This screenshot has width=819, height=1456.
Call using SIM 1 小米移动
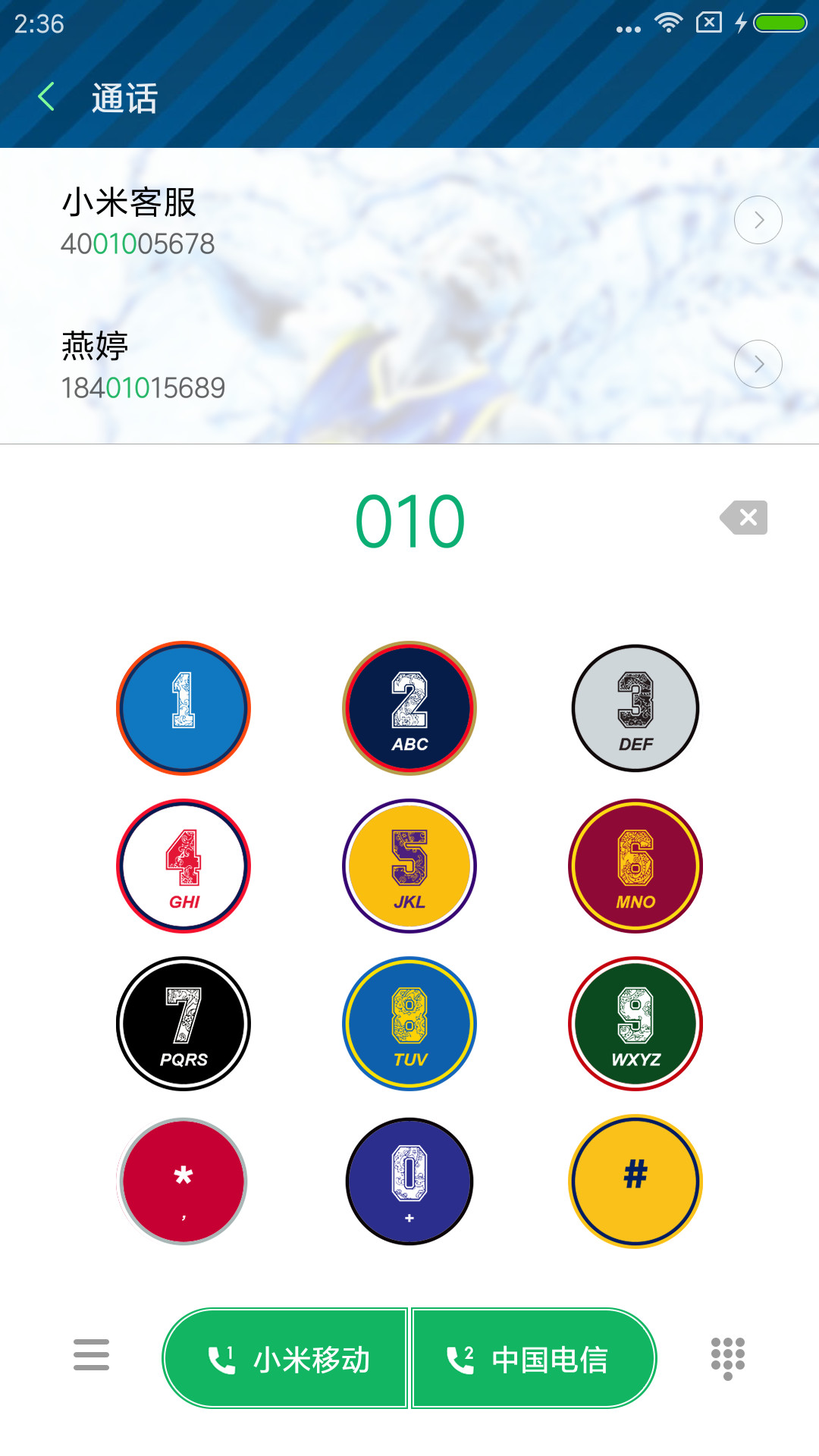tap(286, 1358)
